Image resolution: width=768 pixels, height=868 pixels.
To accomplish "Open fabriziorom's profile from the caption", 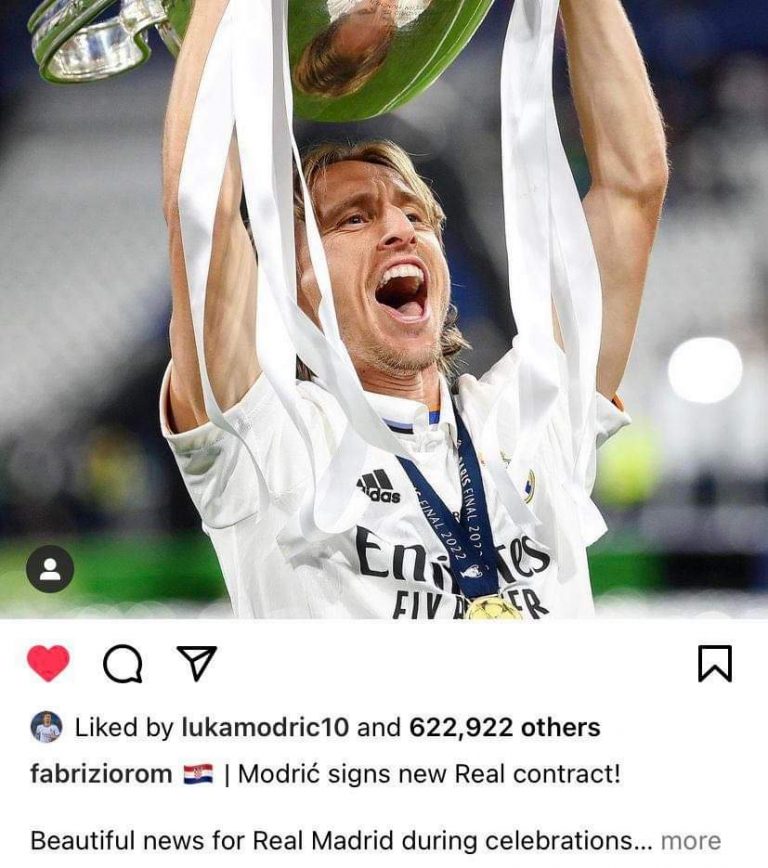I will pyautogui.click(x=101, y=774).
